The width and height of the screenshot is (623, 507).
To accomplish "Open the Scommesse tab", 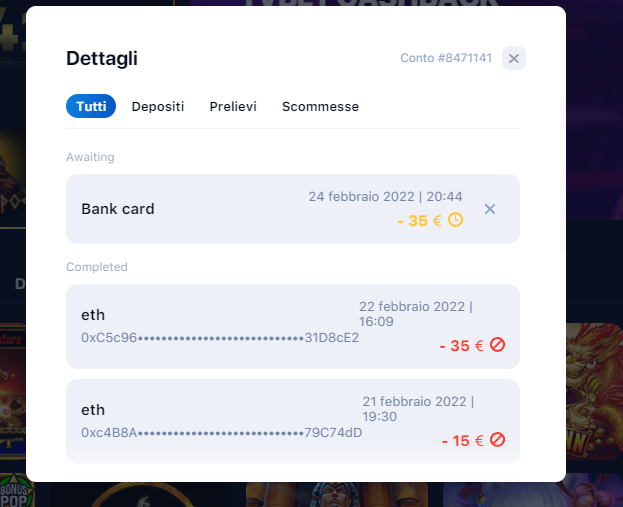I will pyautogui.click(x=320, y=106).
